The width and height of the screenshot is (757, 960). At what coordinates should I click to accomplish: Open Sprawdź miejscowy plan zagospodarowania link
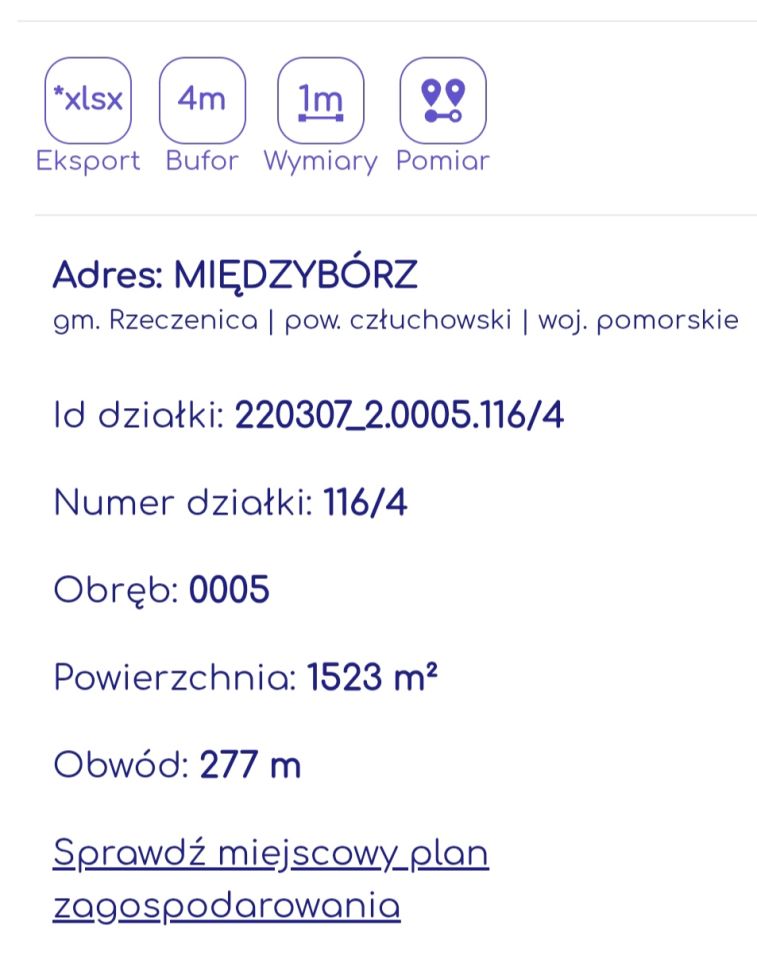click(x=270, y=880)
